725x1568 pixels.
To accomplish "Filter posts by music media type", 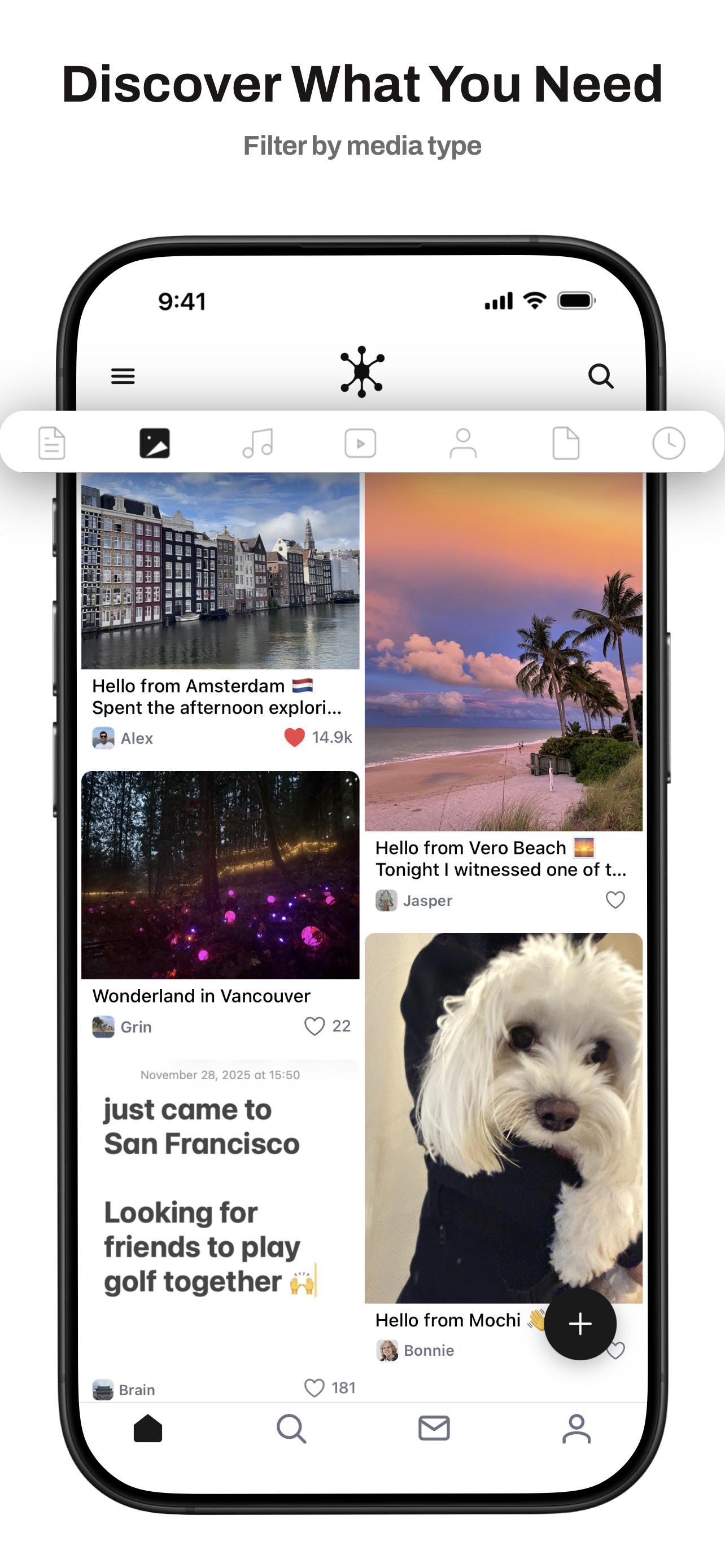I will (x=257, y=443).
